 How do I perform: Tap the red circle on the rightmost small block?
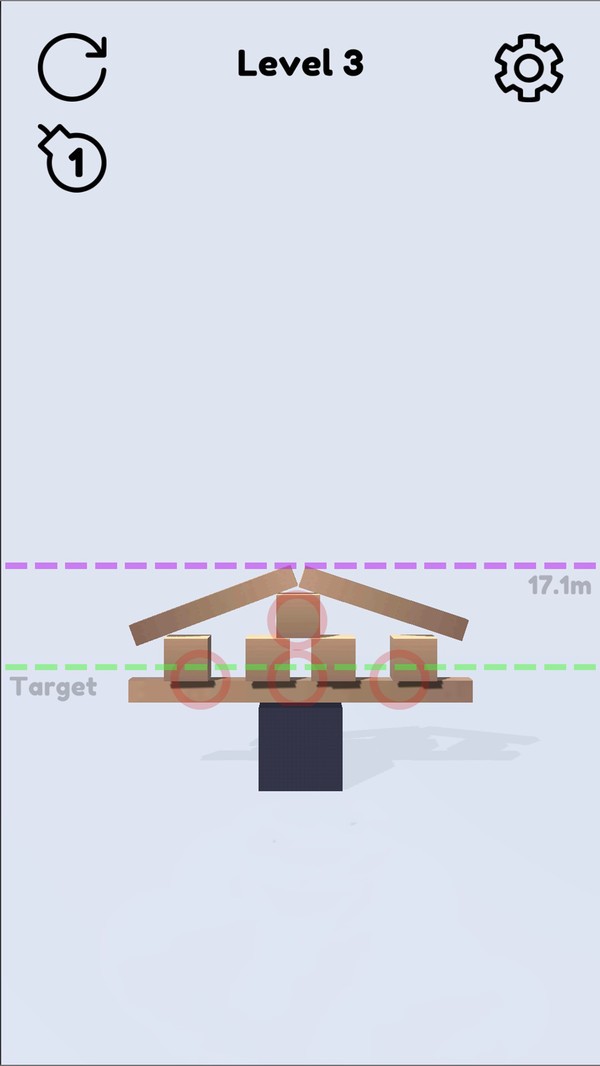(400, 679)
